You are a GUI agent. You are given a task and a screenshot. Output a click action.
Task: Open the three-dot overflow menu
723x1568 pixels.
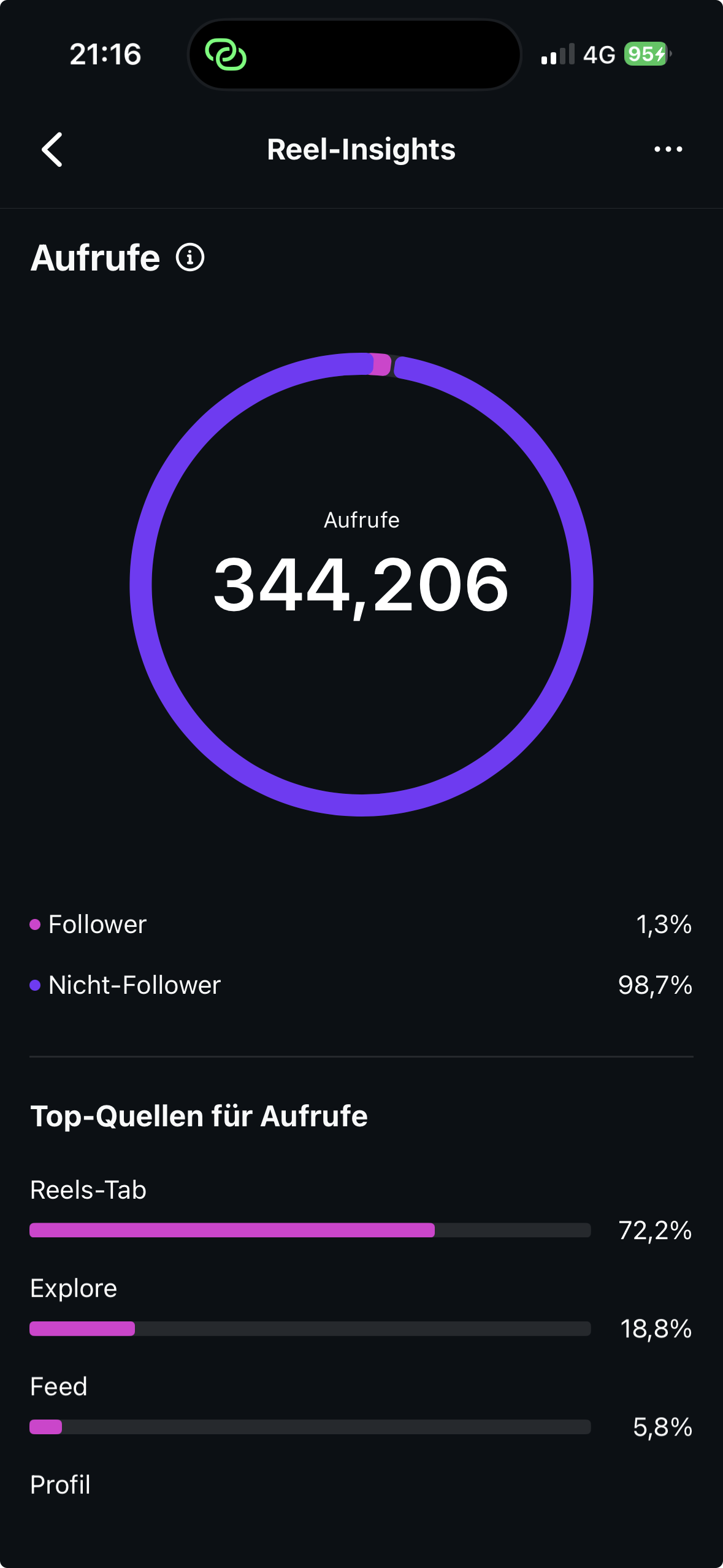click(x=668, y=149)
